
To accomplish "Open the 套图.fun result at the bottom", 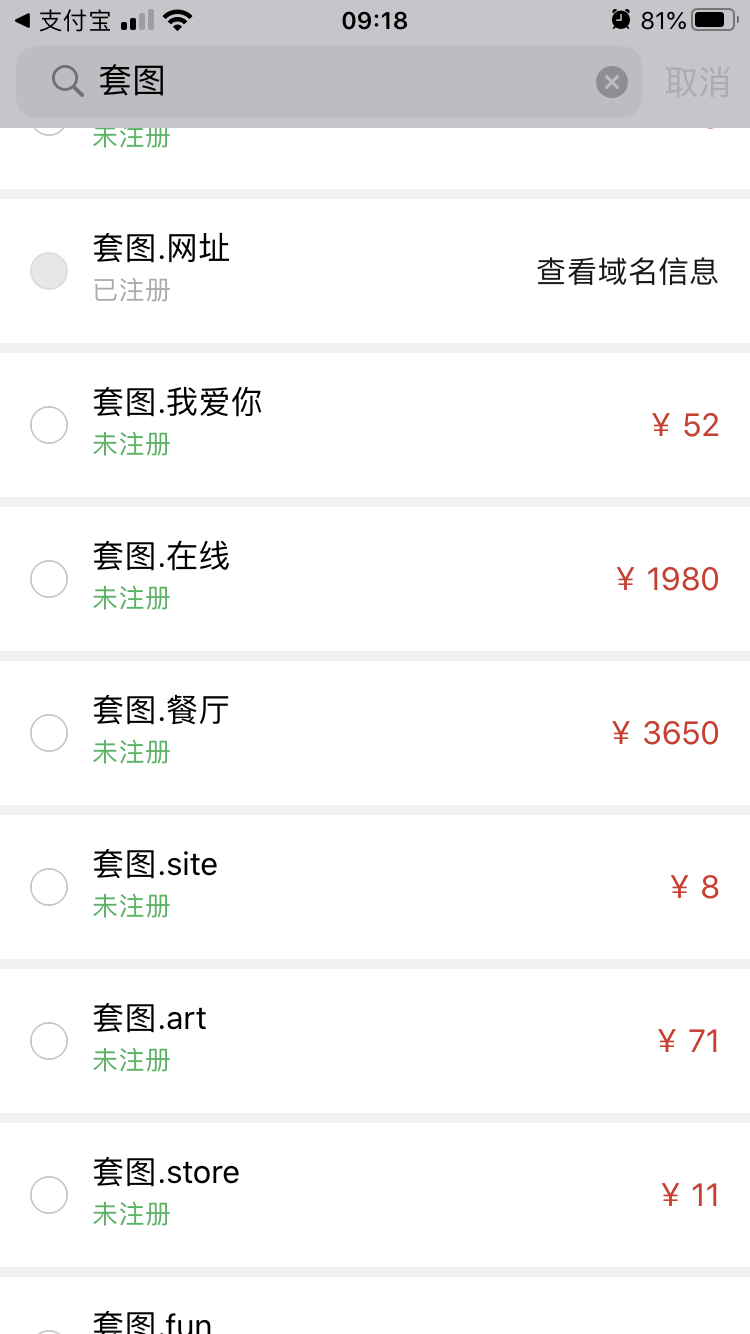I will click(x=150, y=1322).
